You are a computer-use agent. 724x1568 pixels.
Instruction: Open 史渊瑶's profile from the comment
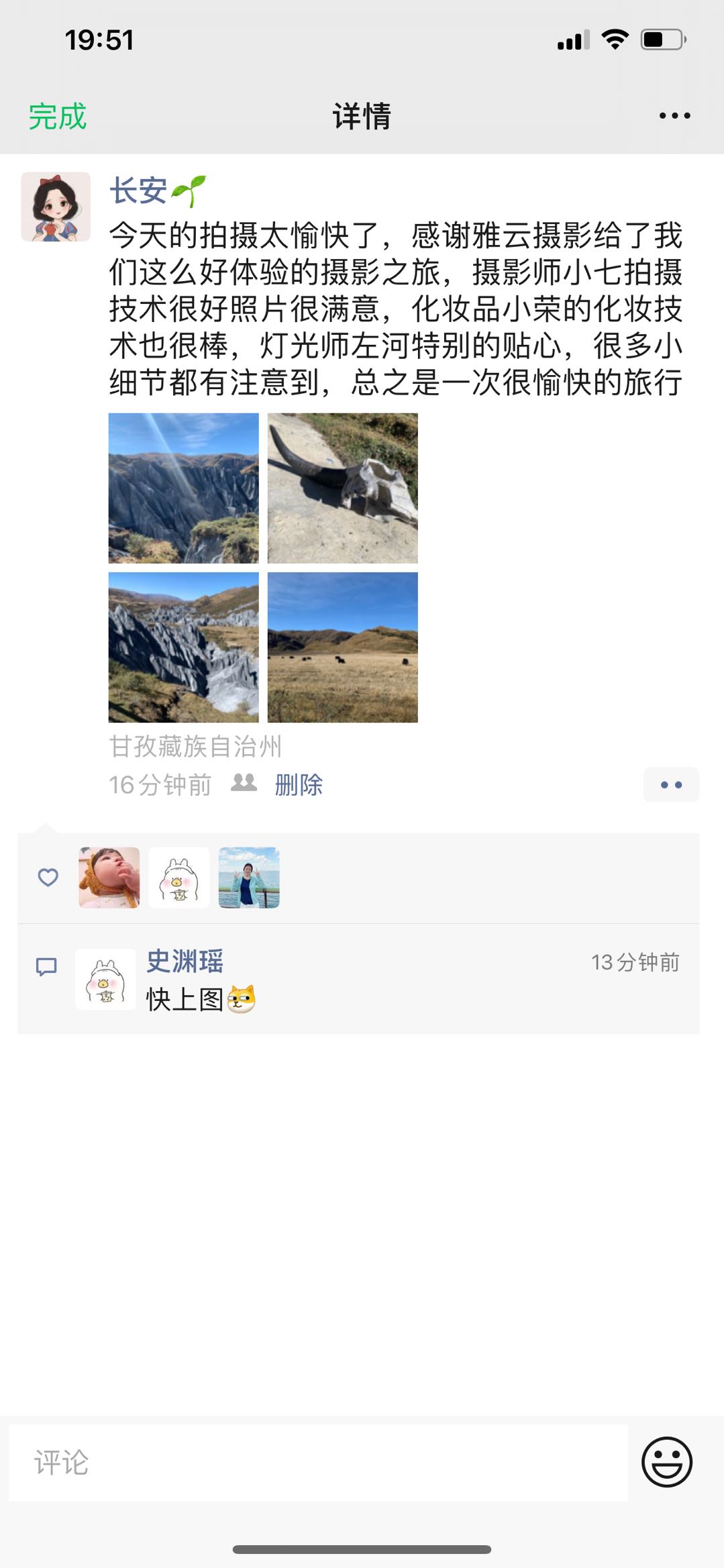point(185,961)
